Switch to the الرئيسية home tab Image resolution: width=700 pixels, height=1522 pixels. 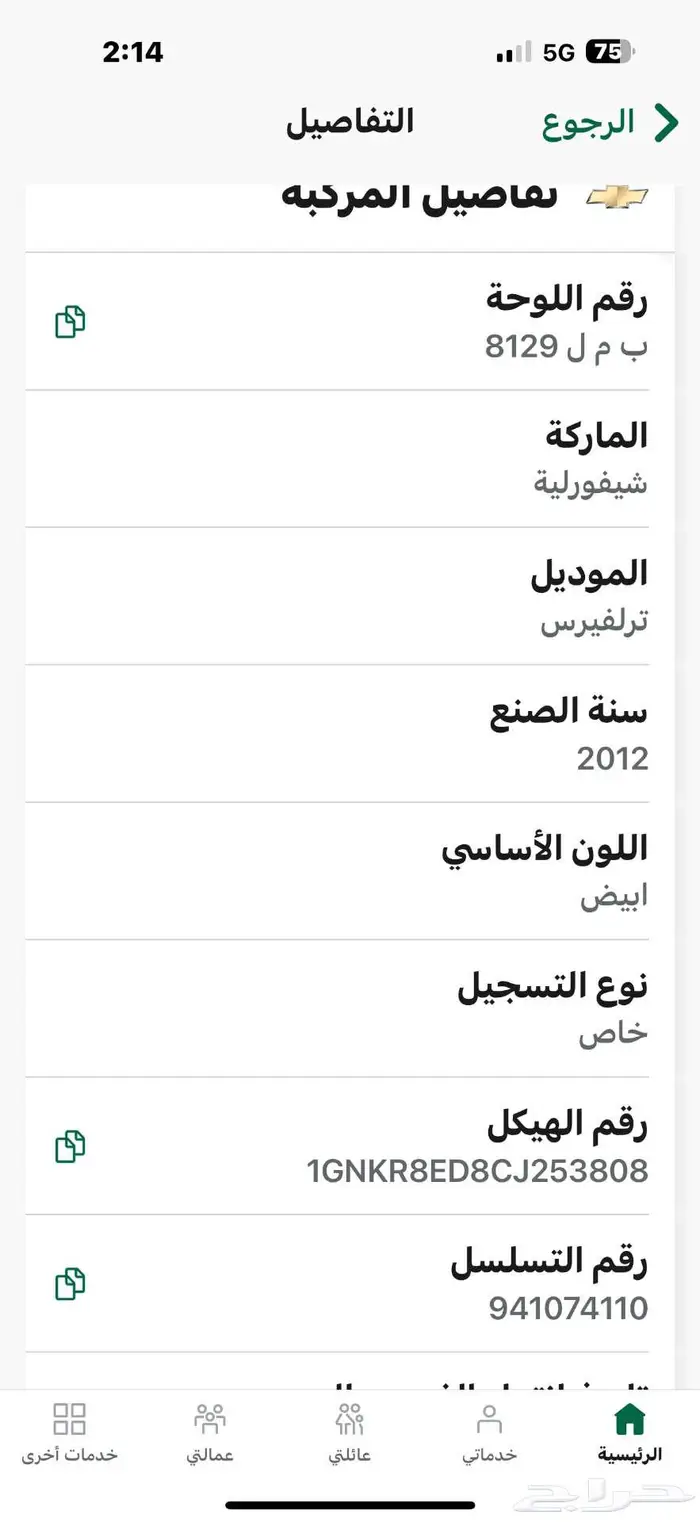[x=630, y=1432]
